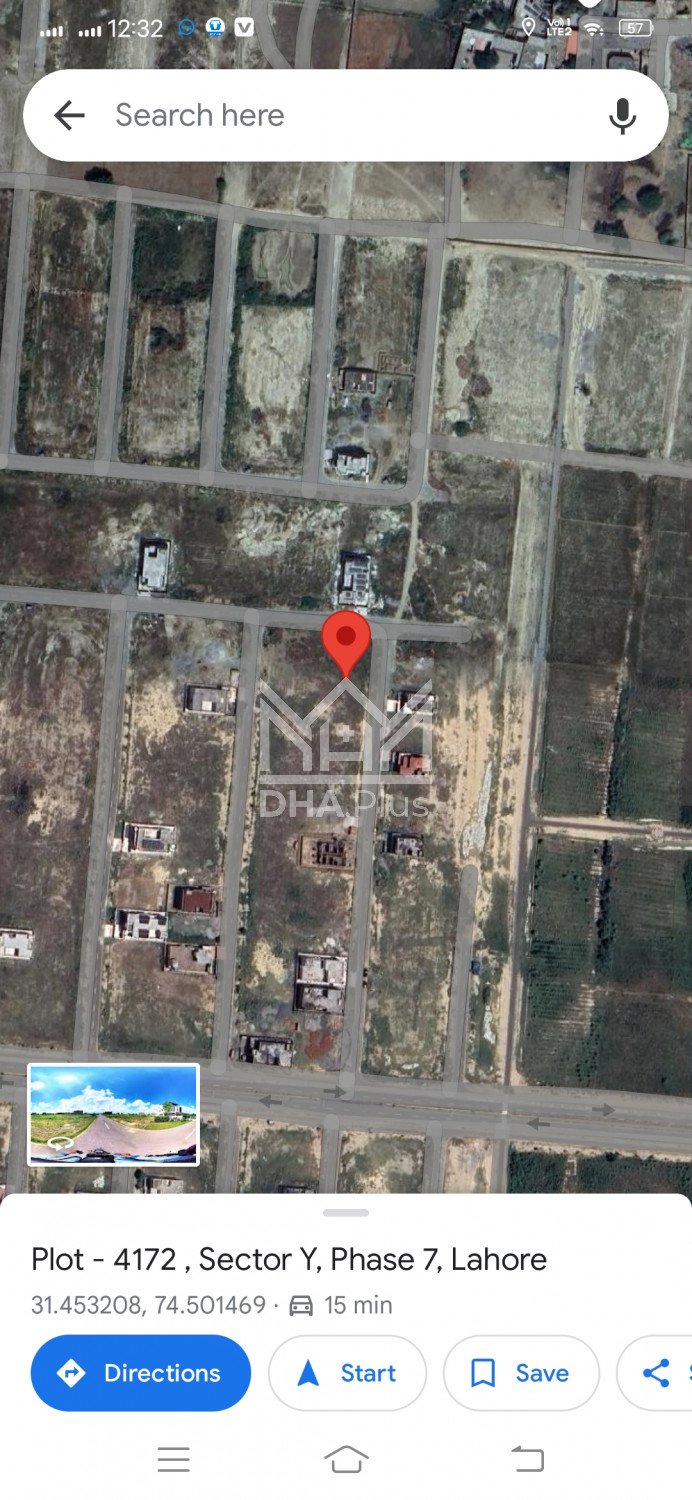Tap the Search here field
The height and width of the screenshot is (1500, 692).
coord(330,116)
